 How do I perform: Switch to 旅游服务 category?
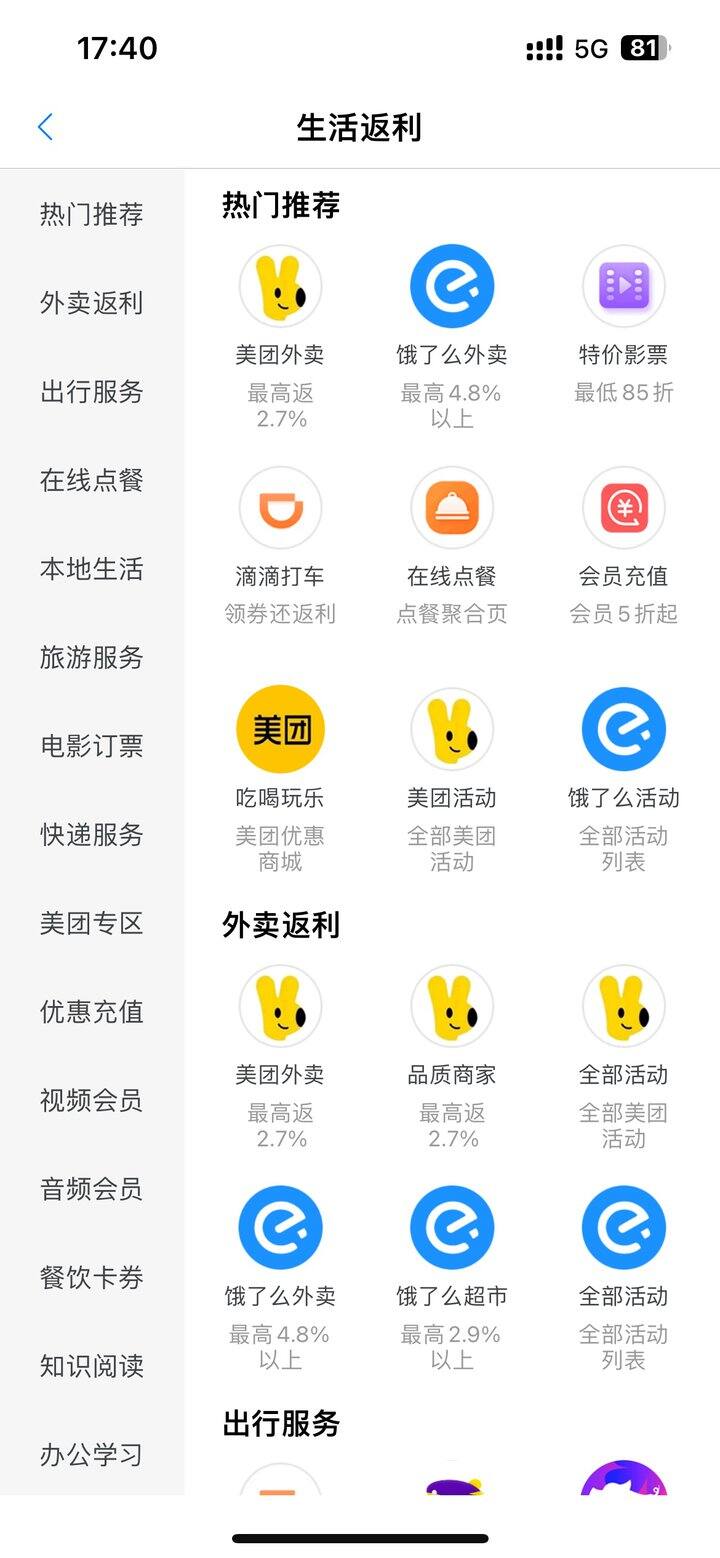click(92, 657)
